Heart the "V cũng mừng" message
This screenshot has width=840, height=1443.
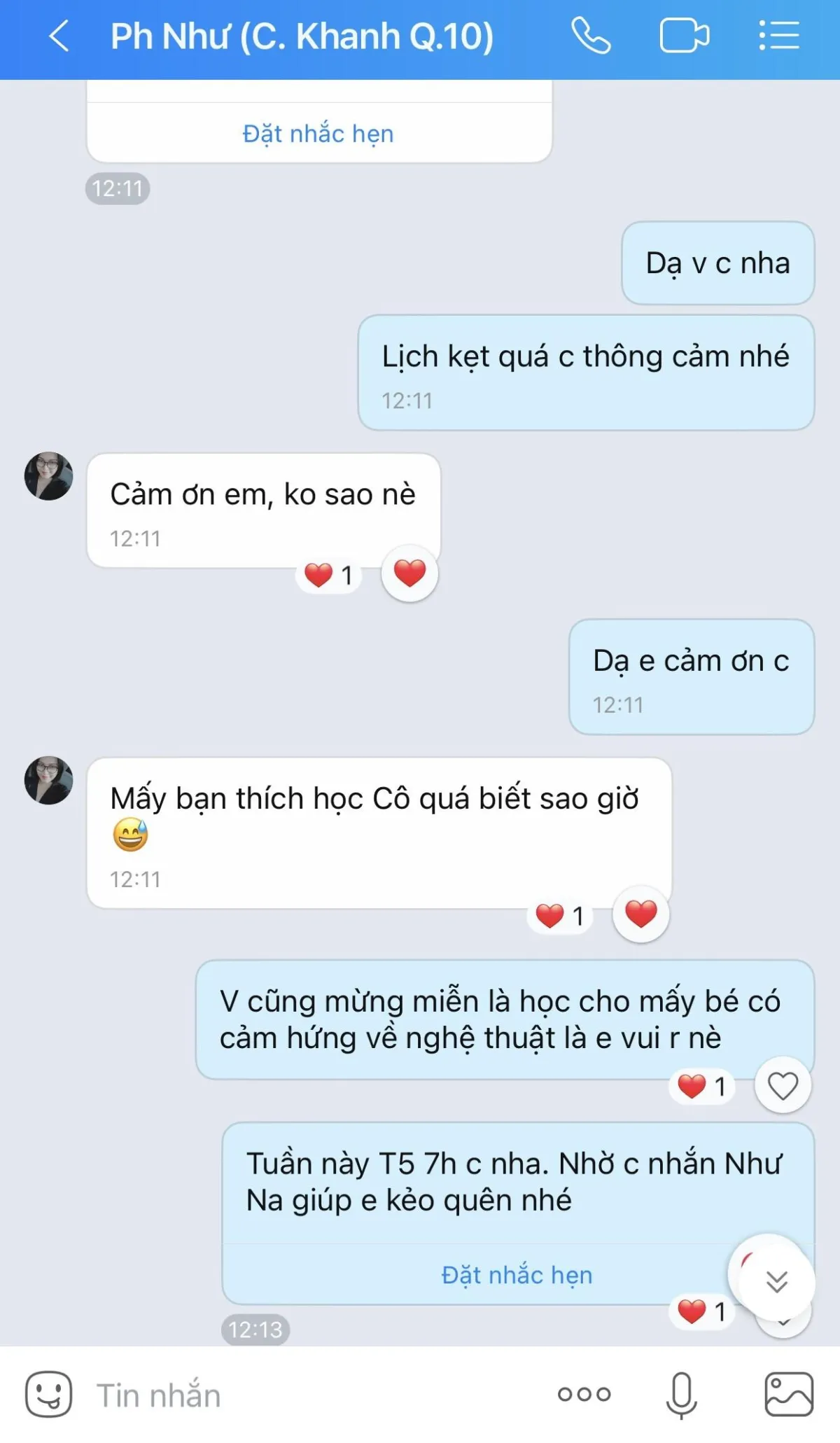point(783,1085)
